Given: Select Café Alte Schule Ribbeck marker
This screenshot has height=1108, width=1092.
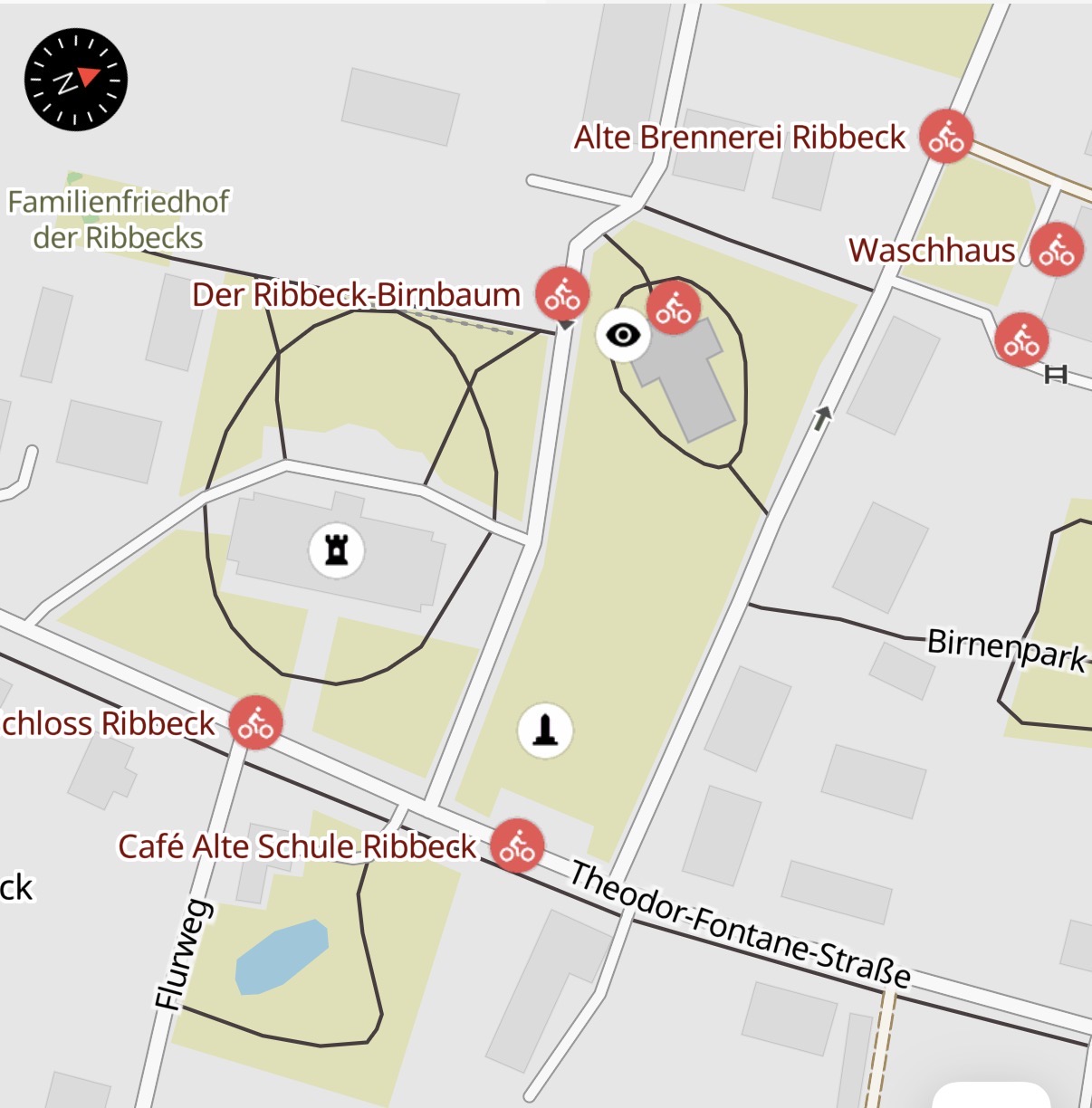Looking at the screenshot, I should (x=518, y=845).
